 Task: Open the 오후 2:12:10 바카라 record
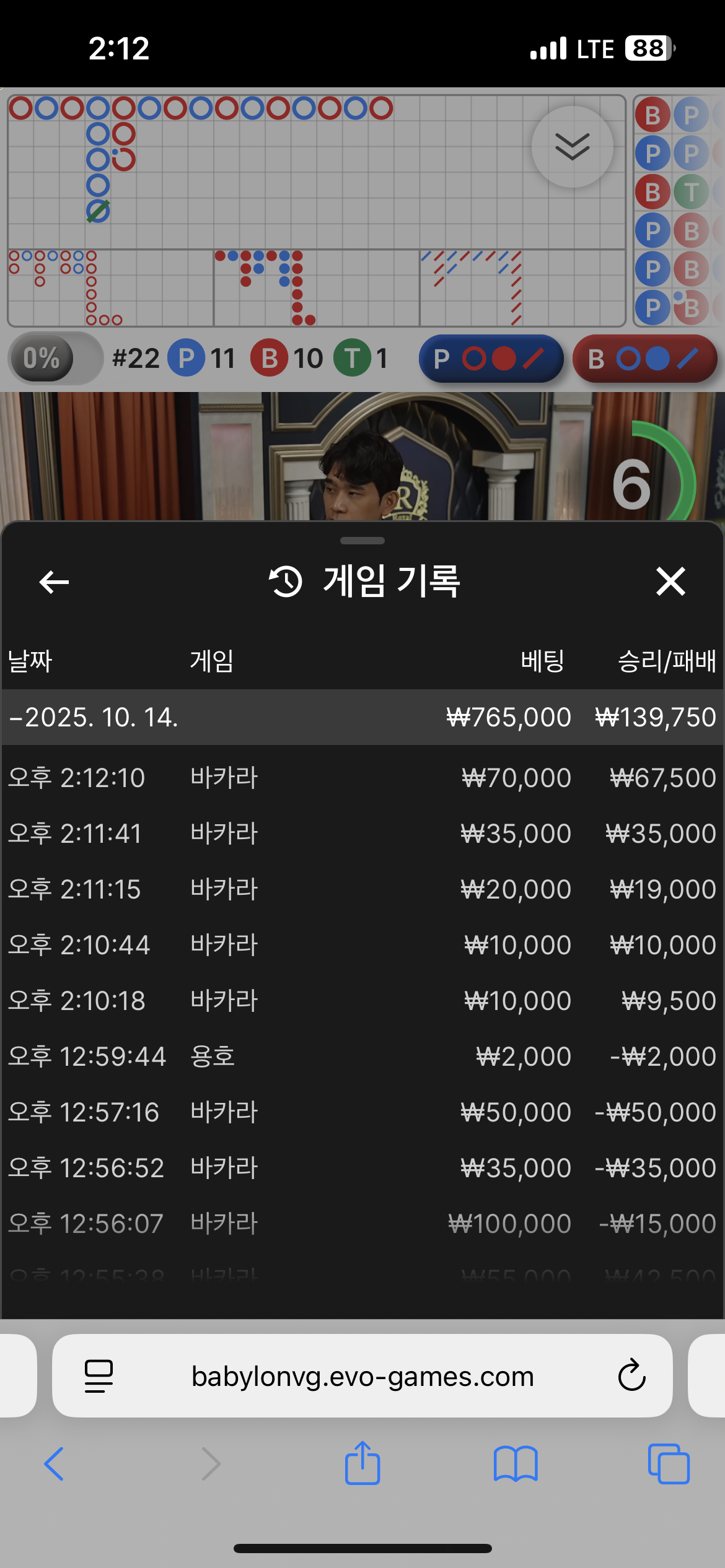362,778
